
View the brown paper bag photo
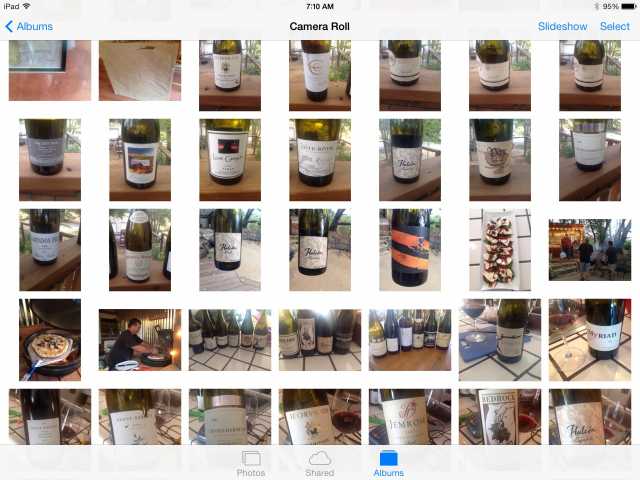(140, 70)
